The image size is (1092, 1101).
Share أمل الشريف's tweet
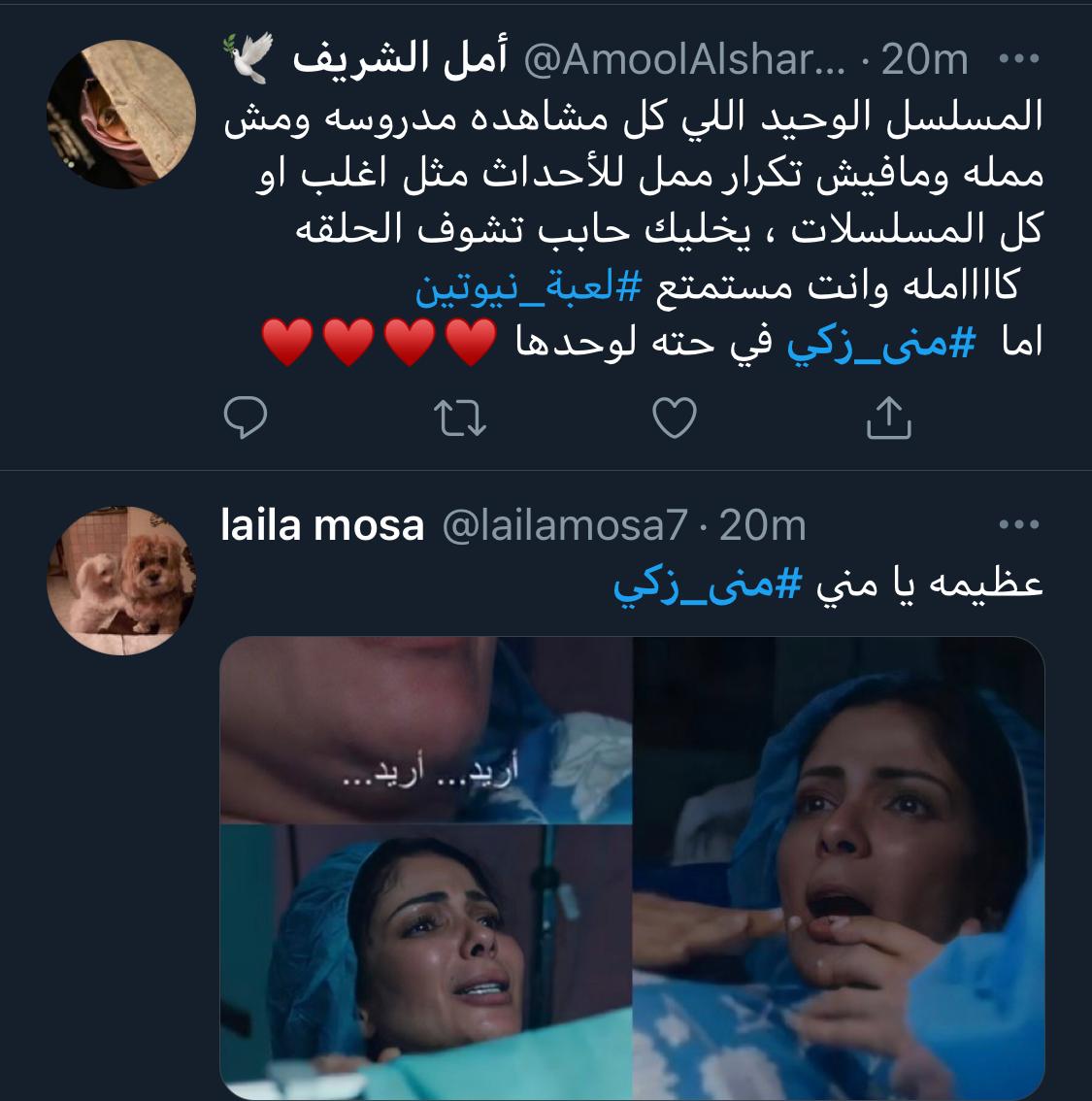[888, 417]
